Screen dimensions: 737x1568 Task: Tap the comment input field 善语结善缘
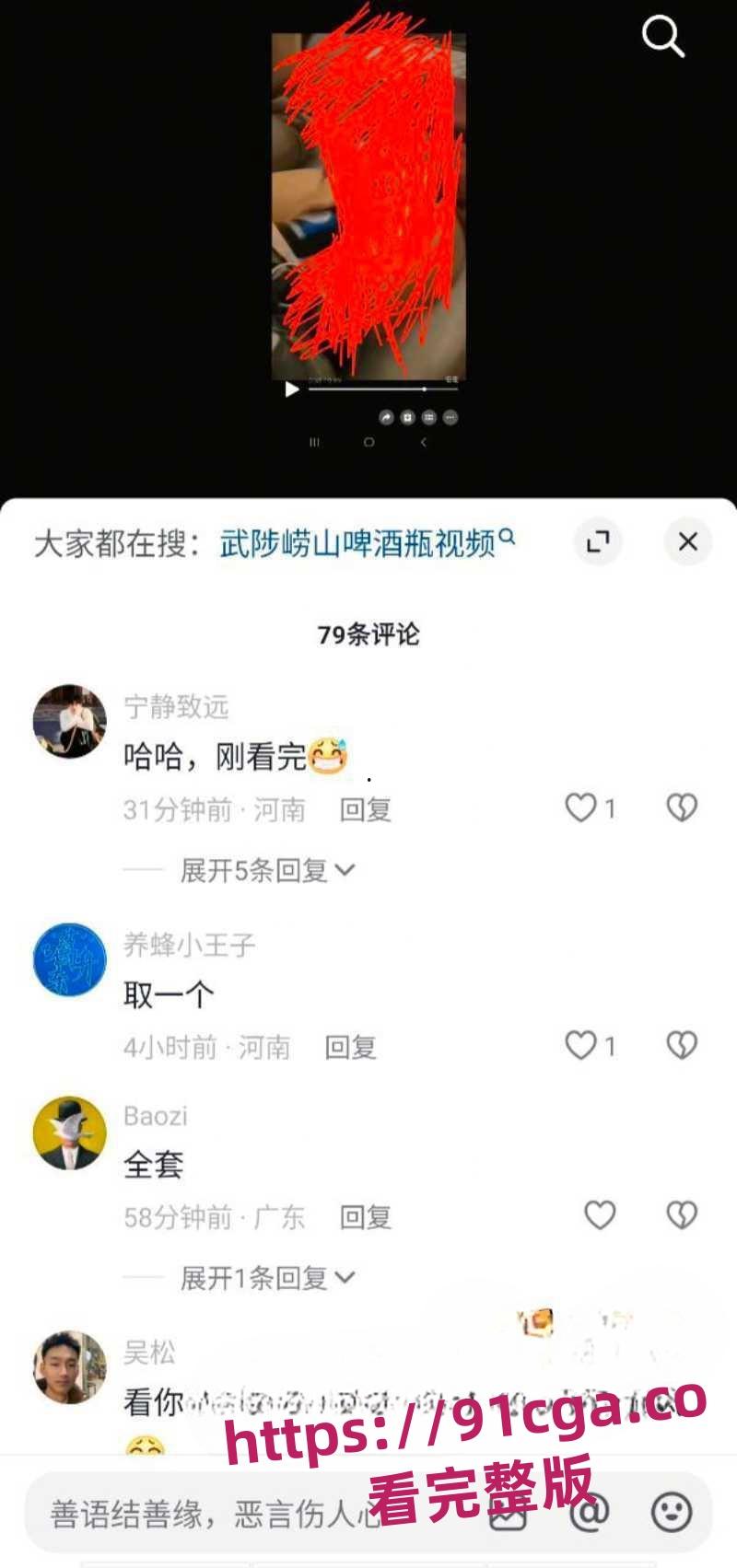click(x=230, y=1513)
